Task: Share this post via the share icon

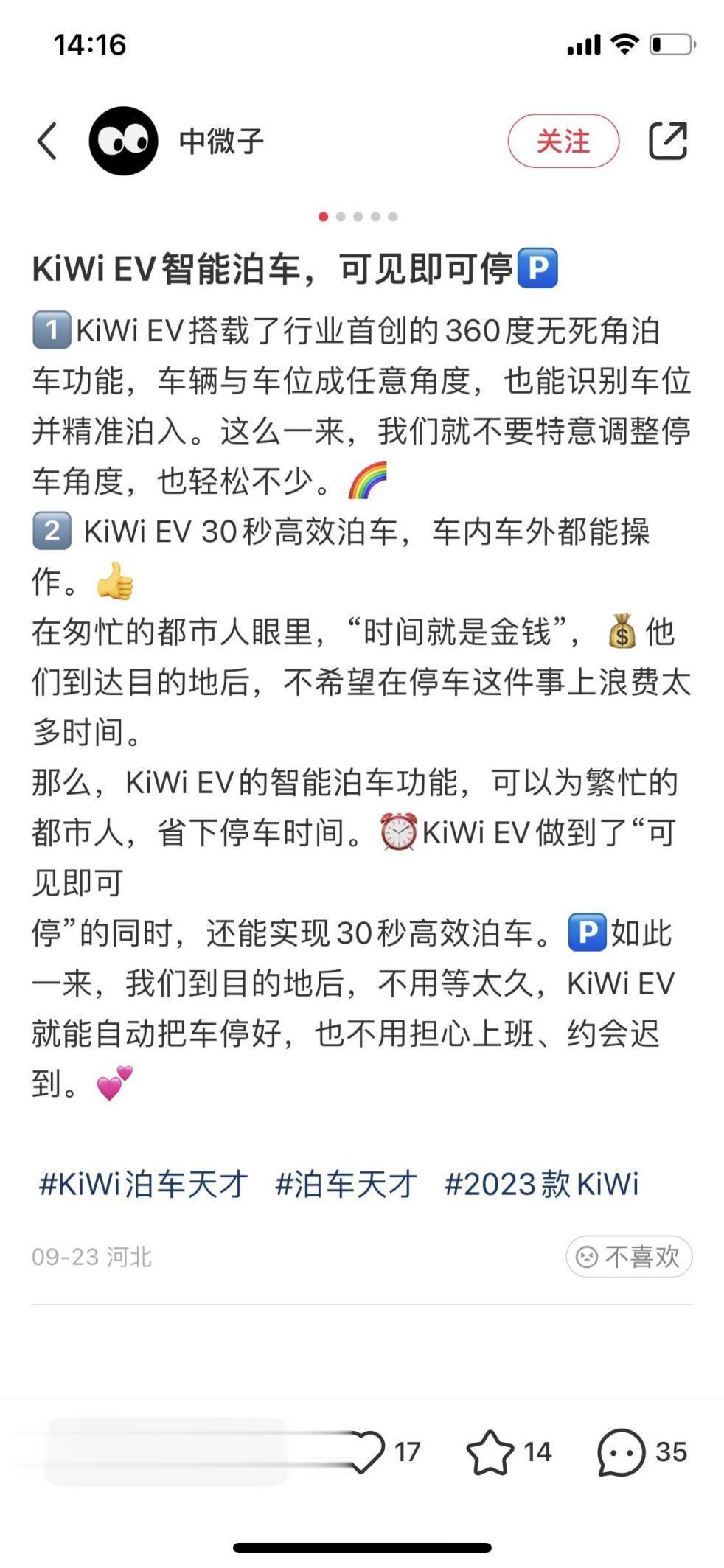Action: pyautogui.click(x=668, y=141)
